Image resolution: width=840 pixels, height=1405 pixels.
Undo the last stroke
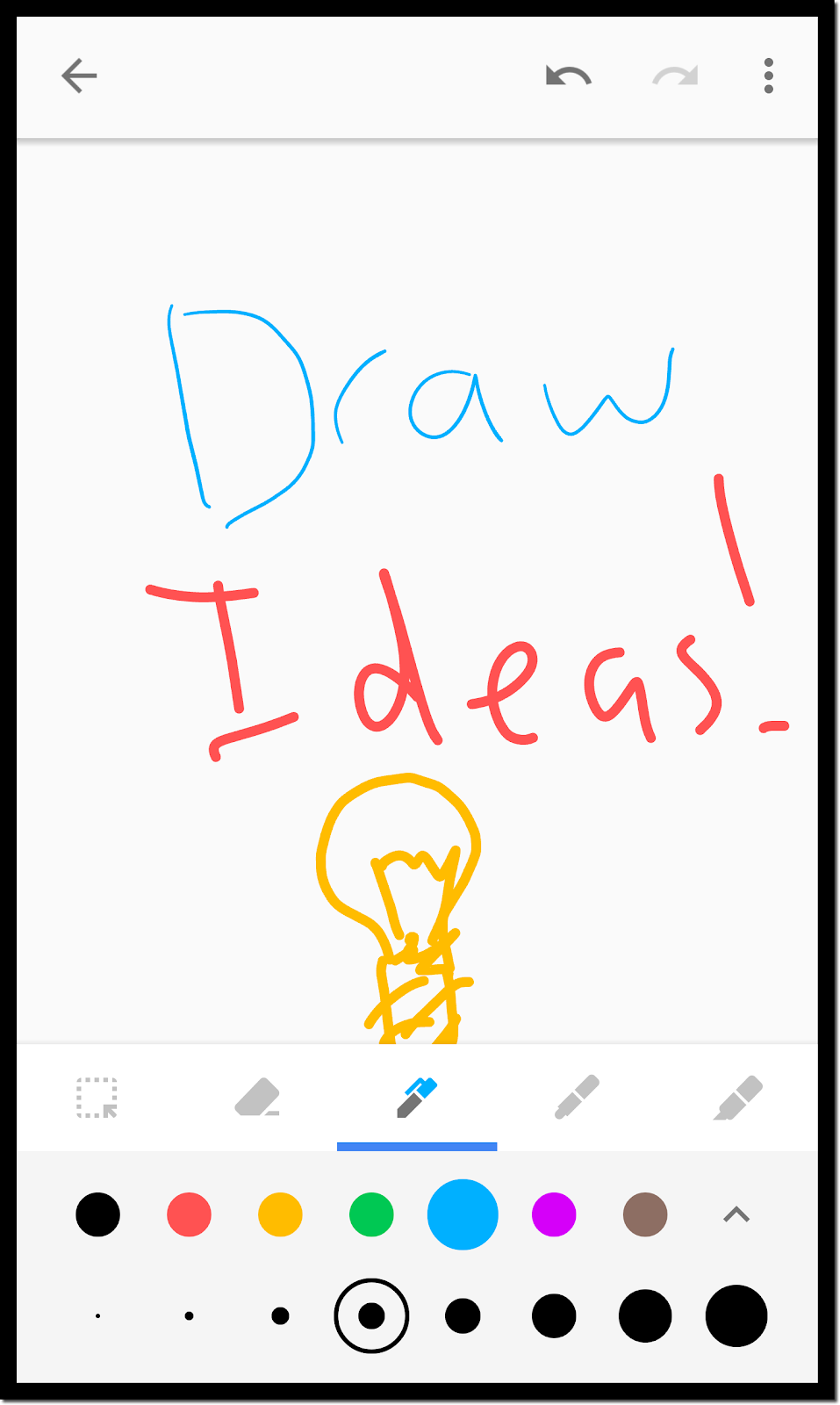[x=568, y=76]
